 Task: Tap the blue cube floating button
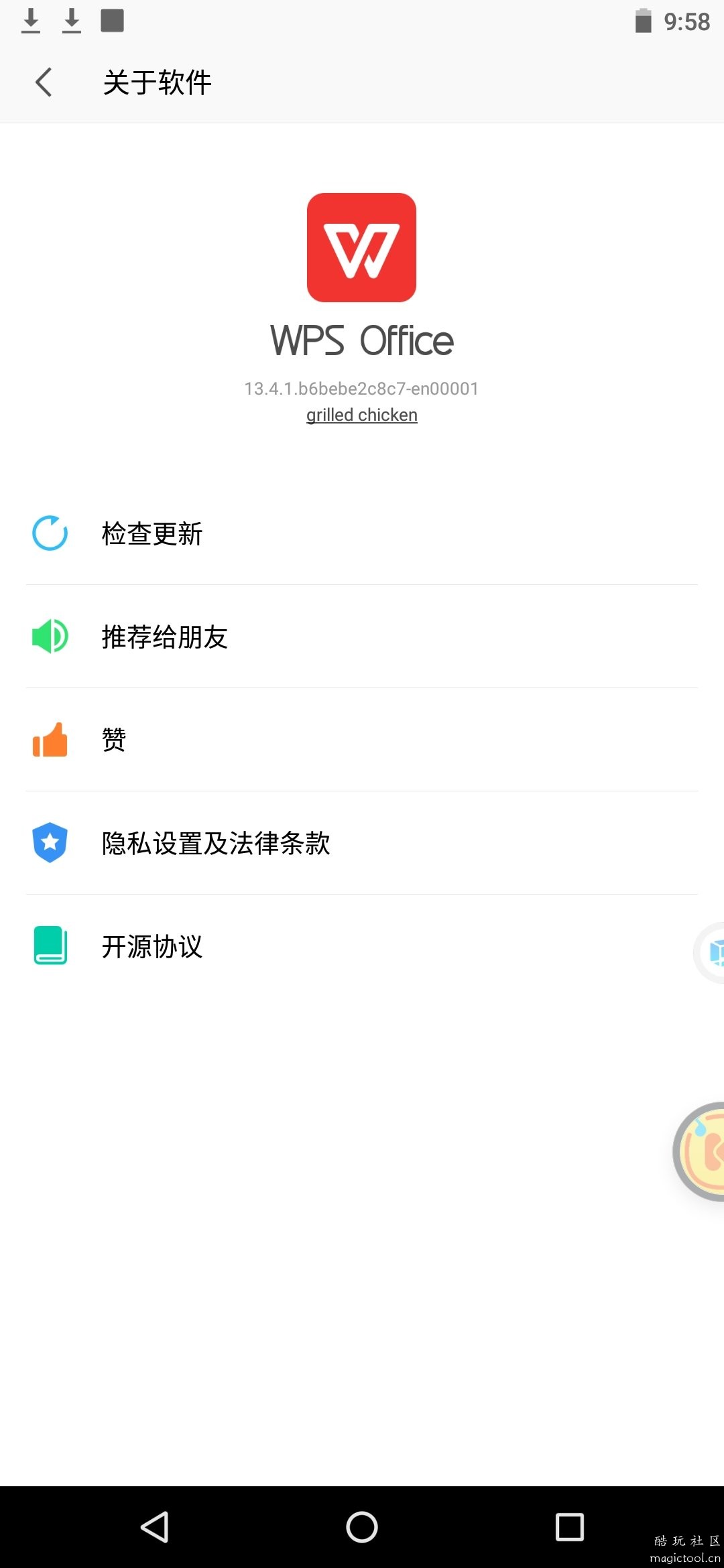713,952
